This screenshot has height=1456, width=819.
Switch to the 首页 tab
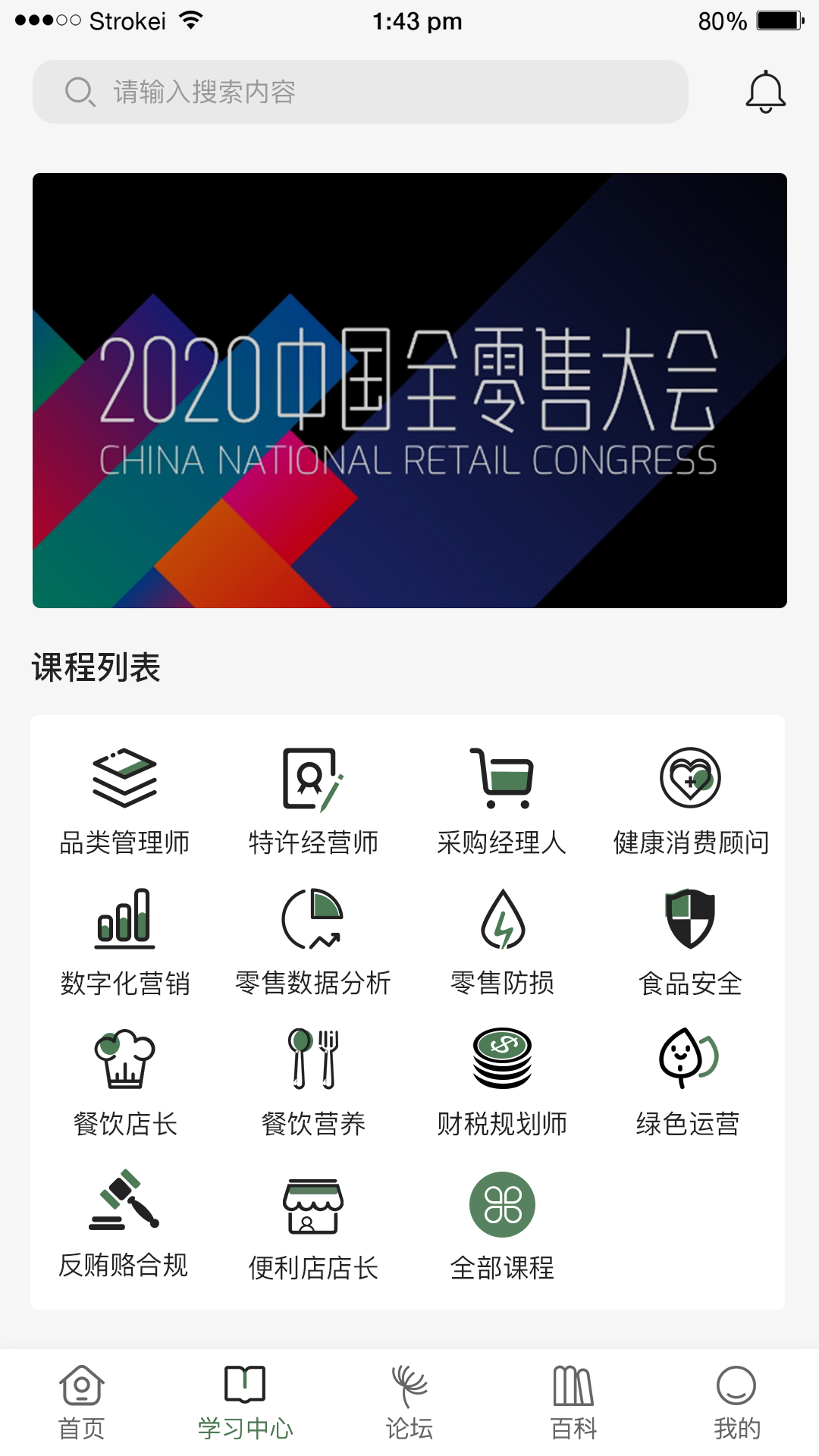point(82,1403)
